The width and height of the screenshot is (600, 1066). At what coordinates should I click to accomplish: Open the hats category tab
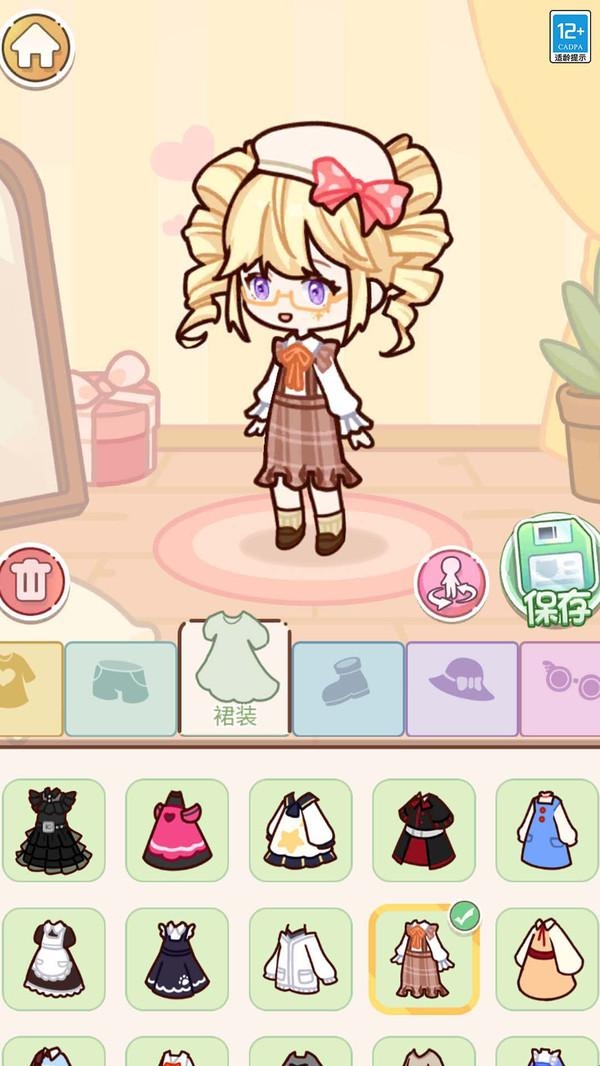pyautogui.click(x=462, y=688)
